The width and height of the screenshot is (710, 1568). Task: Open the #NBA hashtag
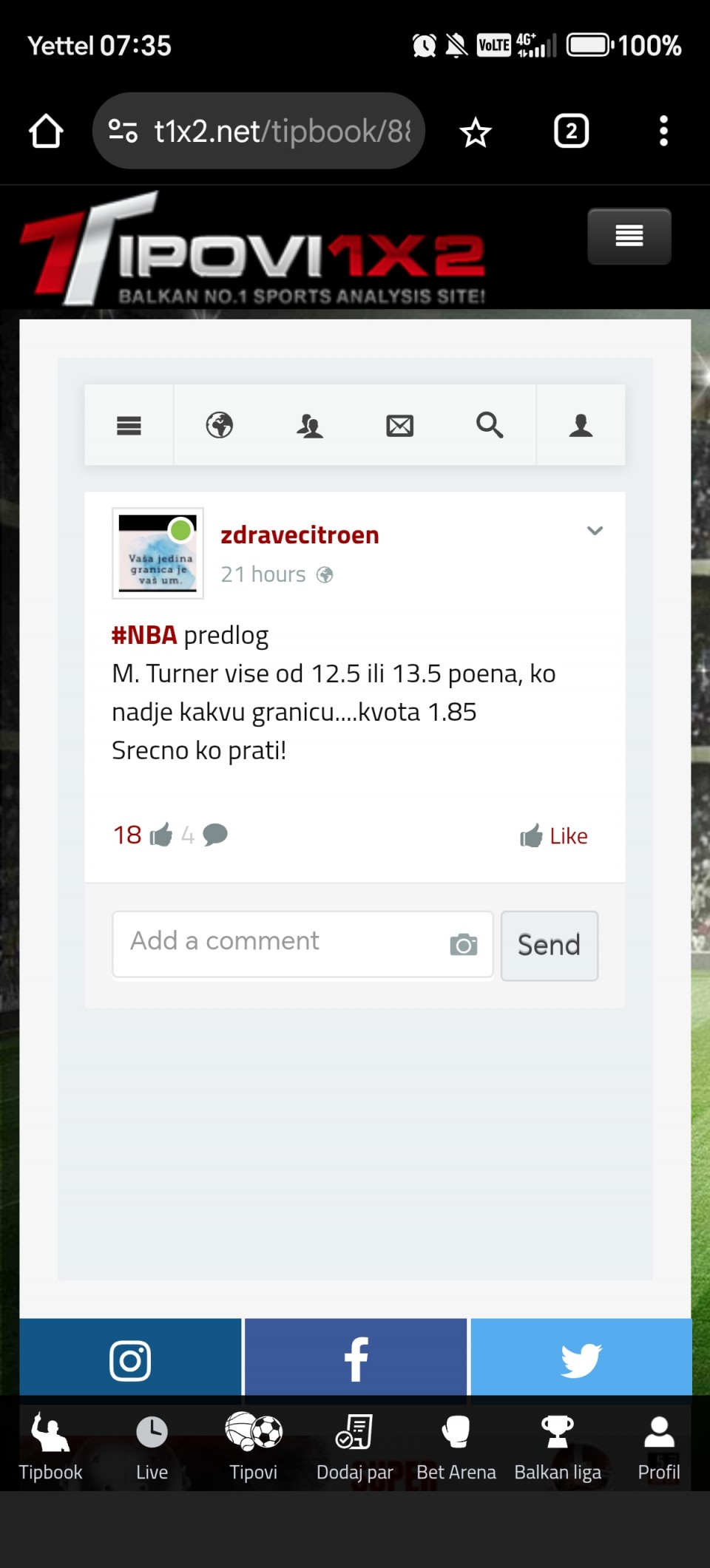tap(144, 635)
